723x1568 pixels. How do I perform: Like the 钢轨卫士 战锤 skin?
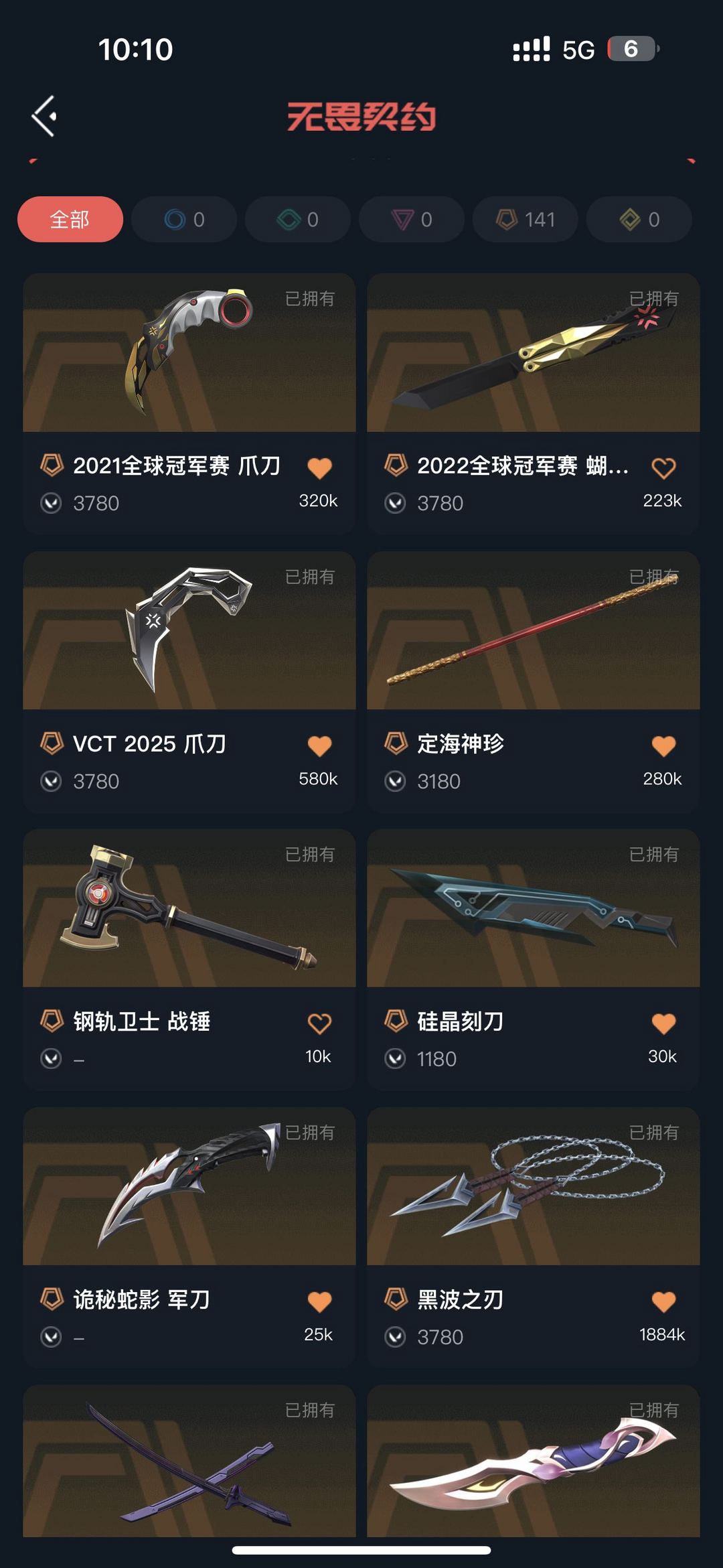tap(319, 1023)
